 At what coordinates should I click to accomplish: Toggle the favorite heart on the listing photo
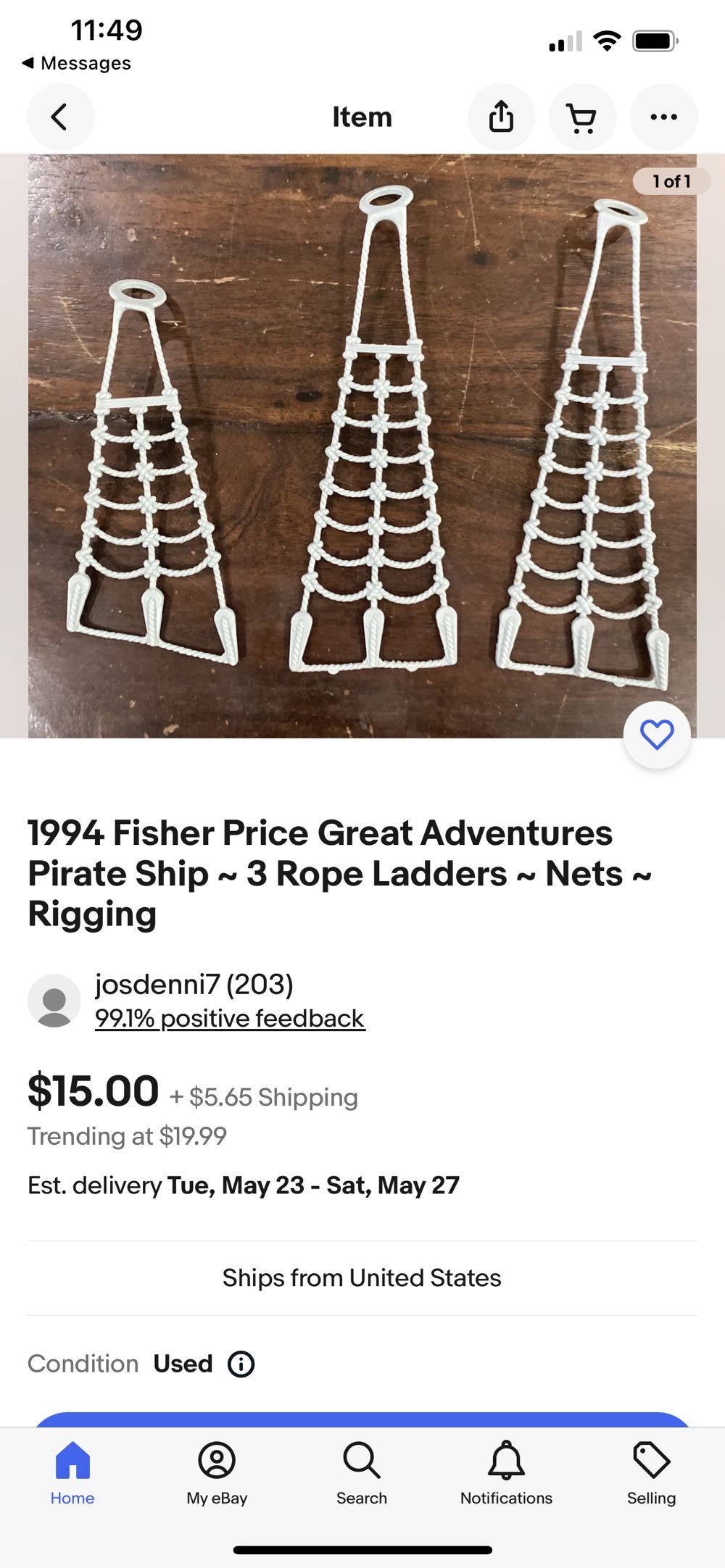pyautogui.click(x=657, y=734)
